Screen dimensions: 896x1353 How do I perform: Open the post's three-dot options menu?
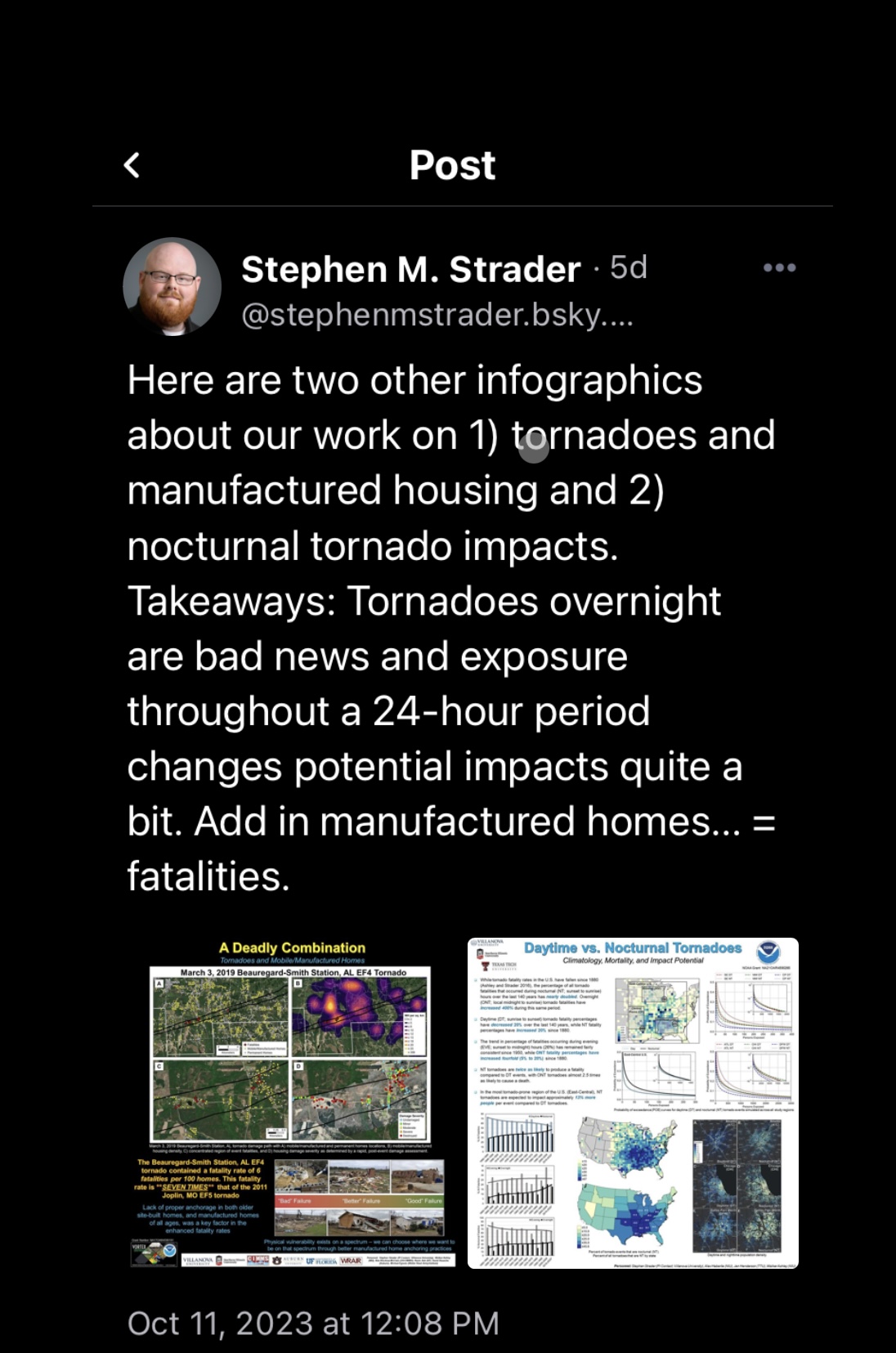coord(779,268)
